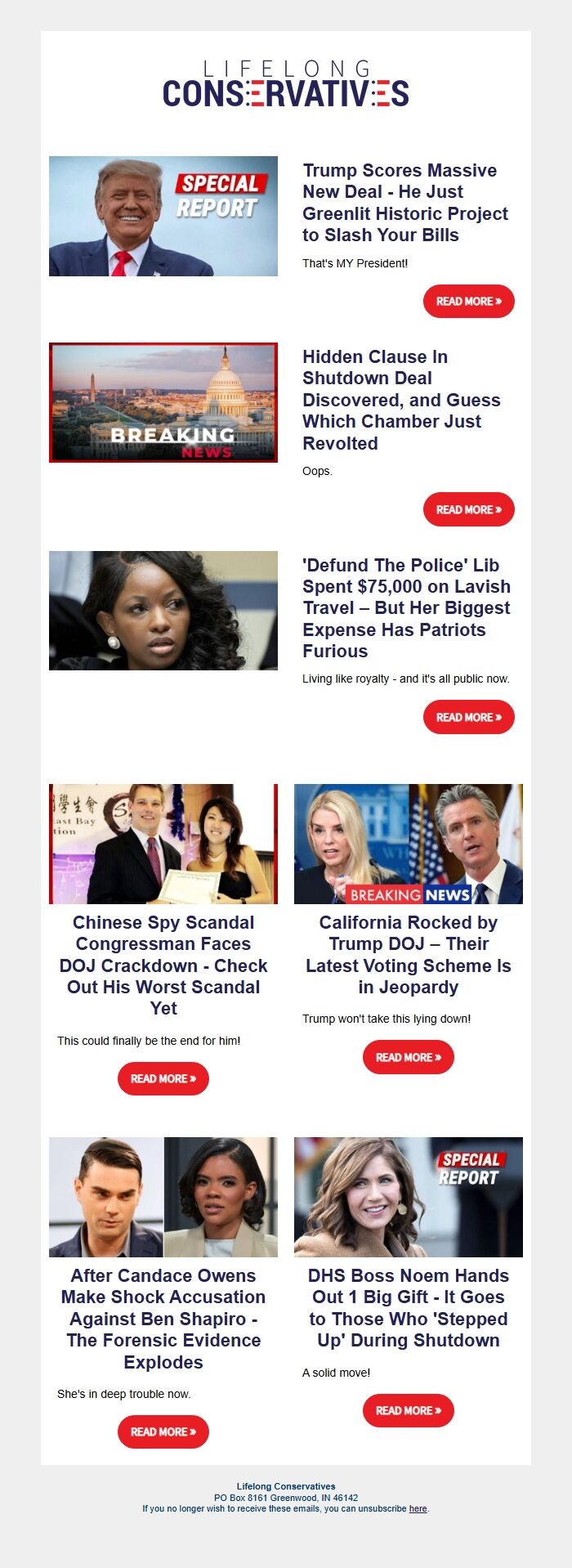Tap Read More under the Candace Owens article
This screenshot has width=572, height=1568.
point(163,1431)
